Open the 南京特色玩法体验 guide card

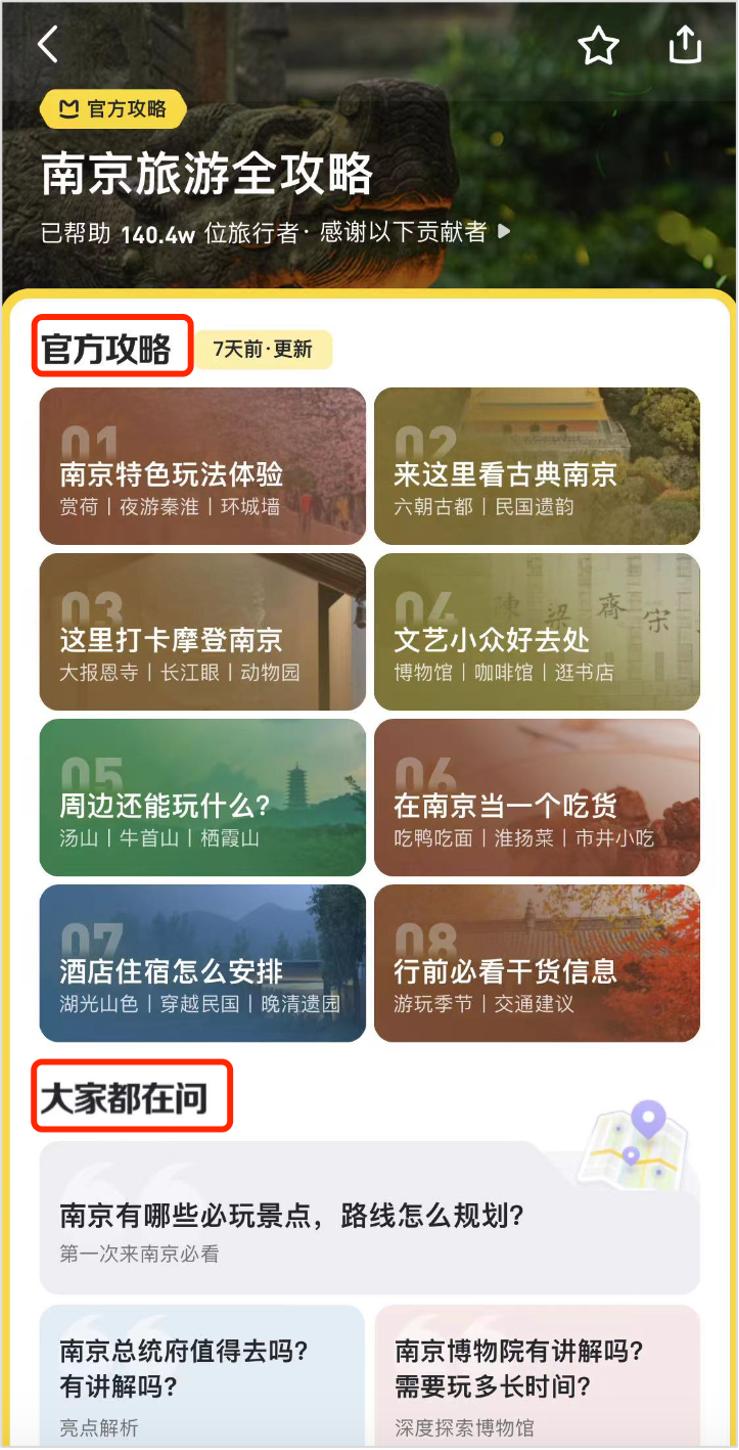[201, 465]
